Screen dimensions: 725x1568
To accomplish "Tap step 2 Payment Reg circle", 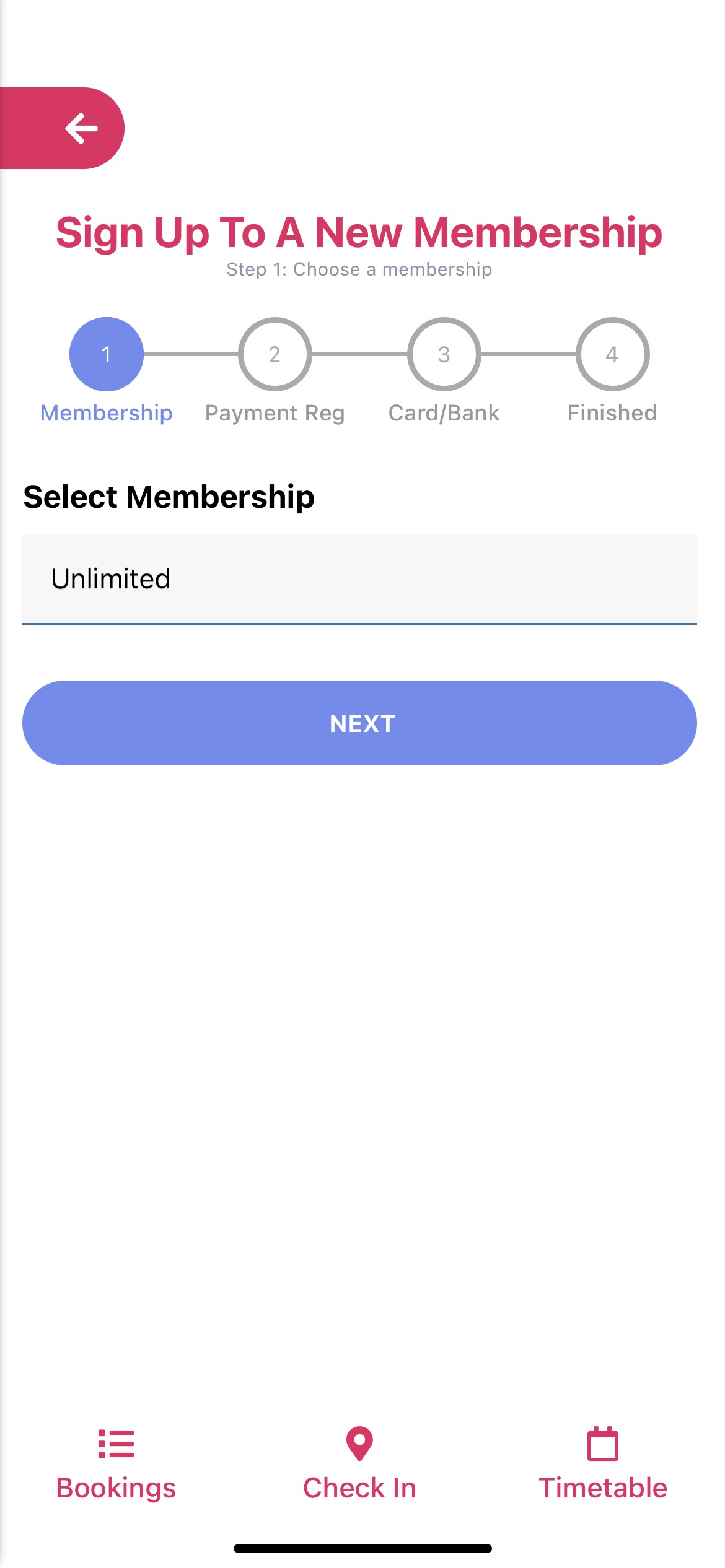I will (x=275, y=354).
